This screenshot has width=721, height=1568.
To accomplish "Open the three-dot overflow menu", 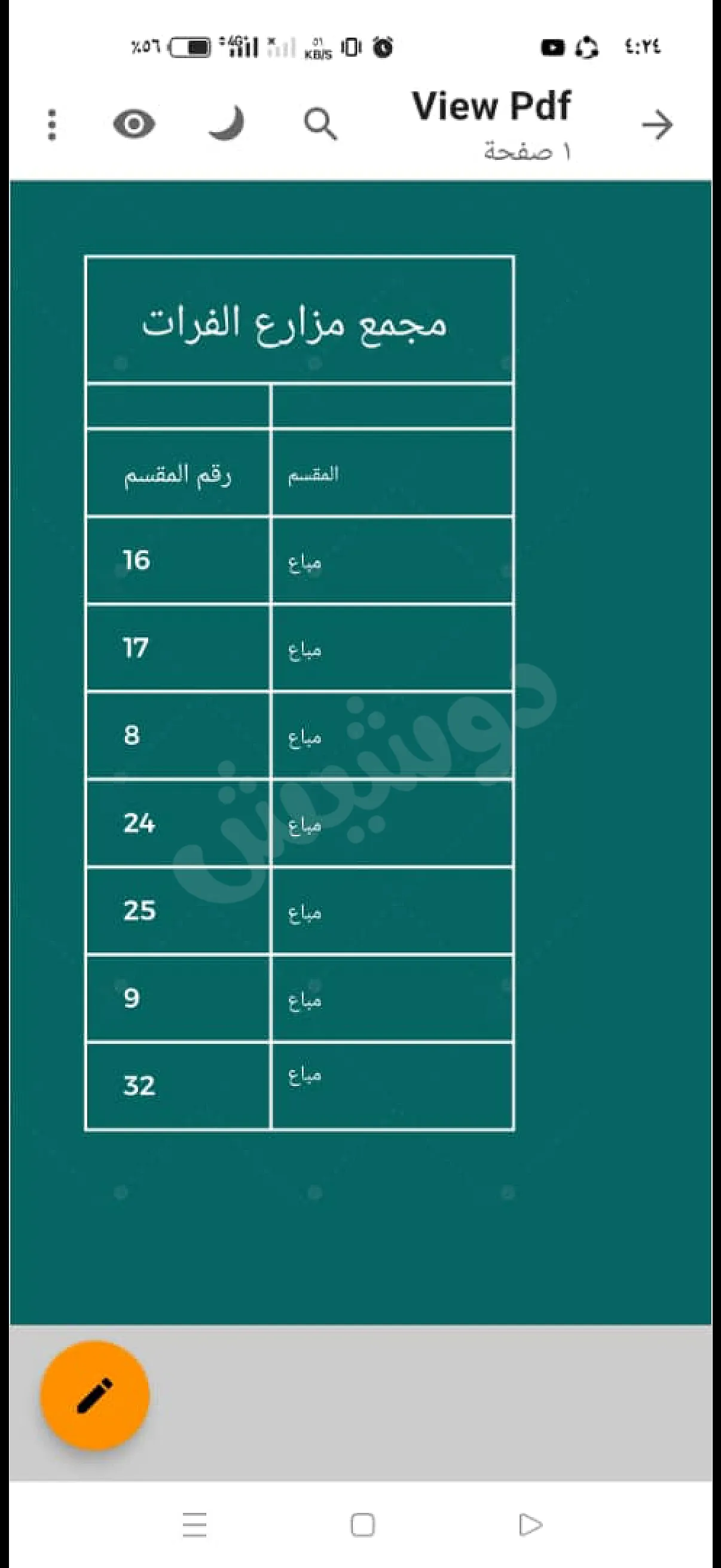I will coord(52,125).
